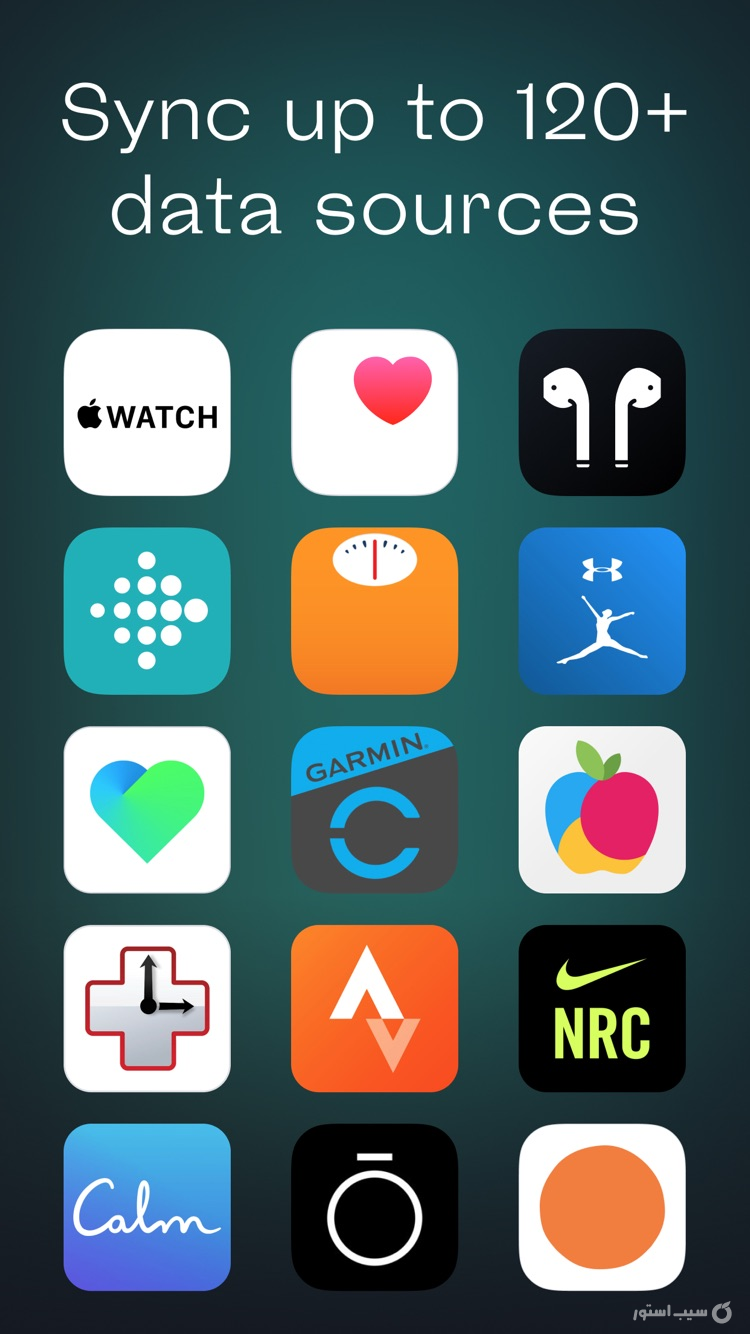Viewport: 750px width, 1334px height.
Task: Open the Garmin Connect icon
Action: pyautogui.click(x=374, y=809)
